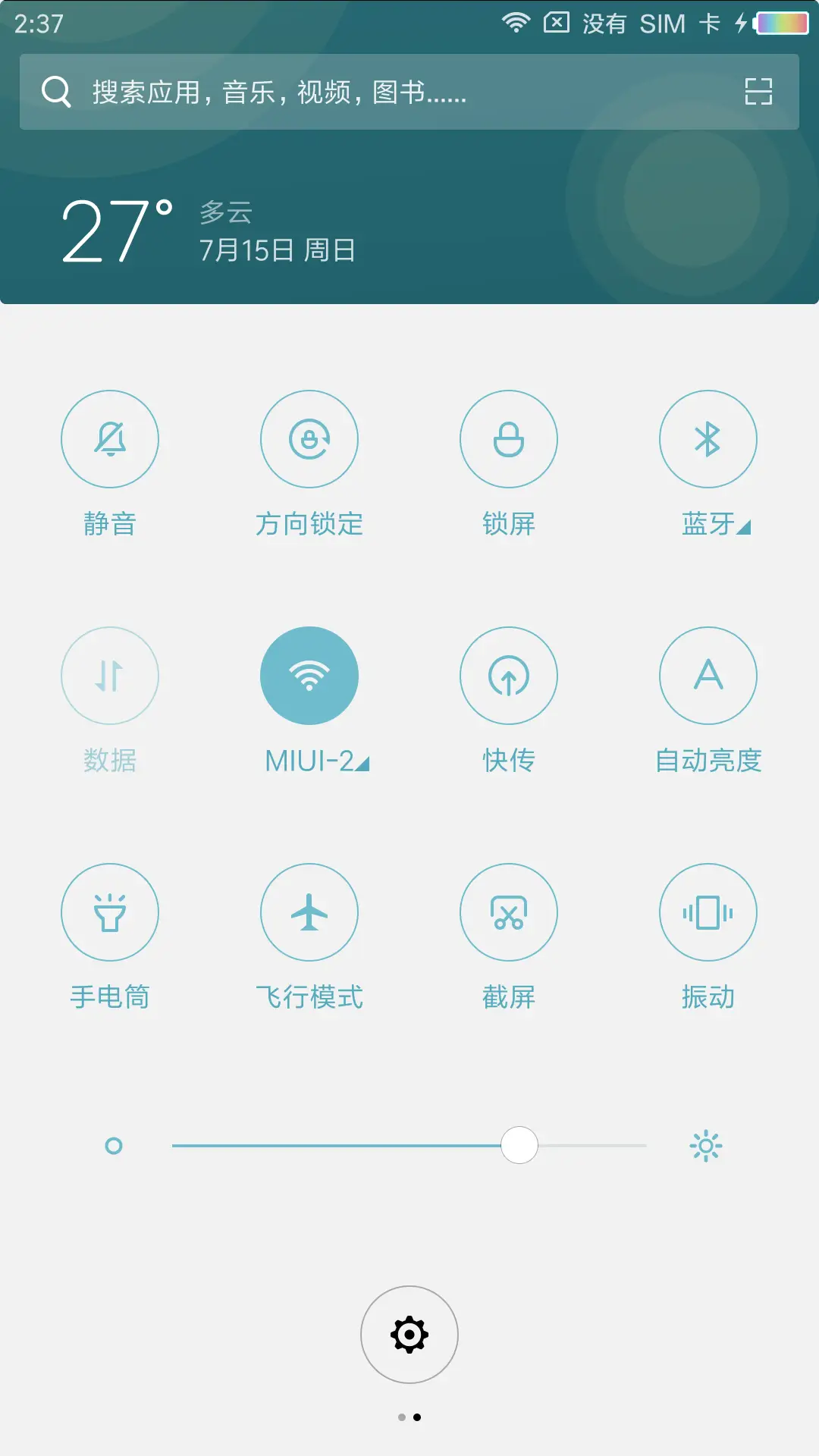Open the Mi Drop quick share (快传) icon

pyautogui.click(x=509, y=675)
